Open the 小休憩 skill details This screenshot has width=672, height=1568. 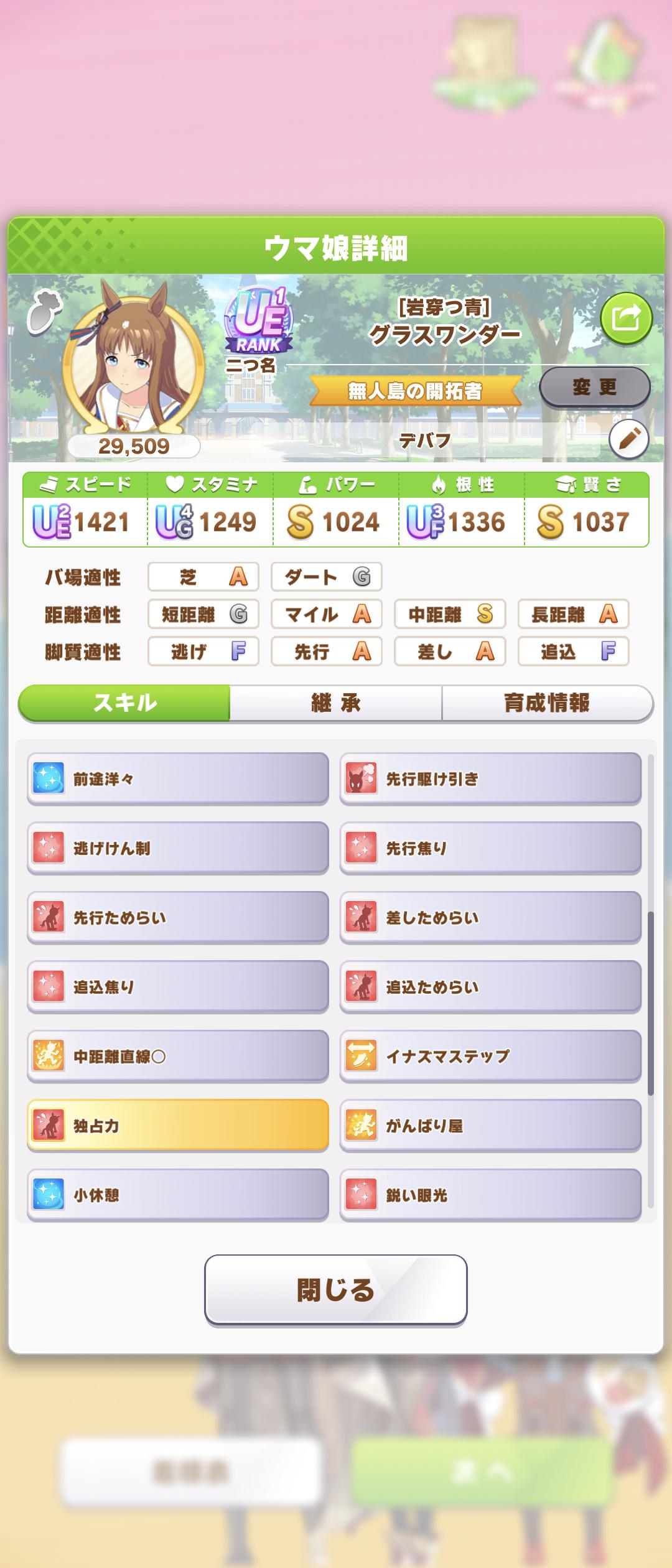coord(177,1195)
